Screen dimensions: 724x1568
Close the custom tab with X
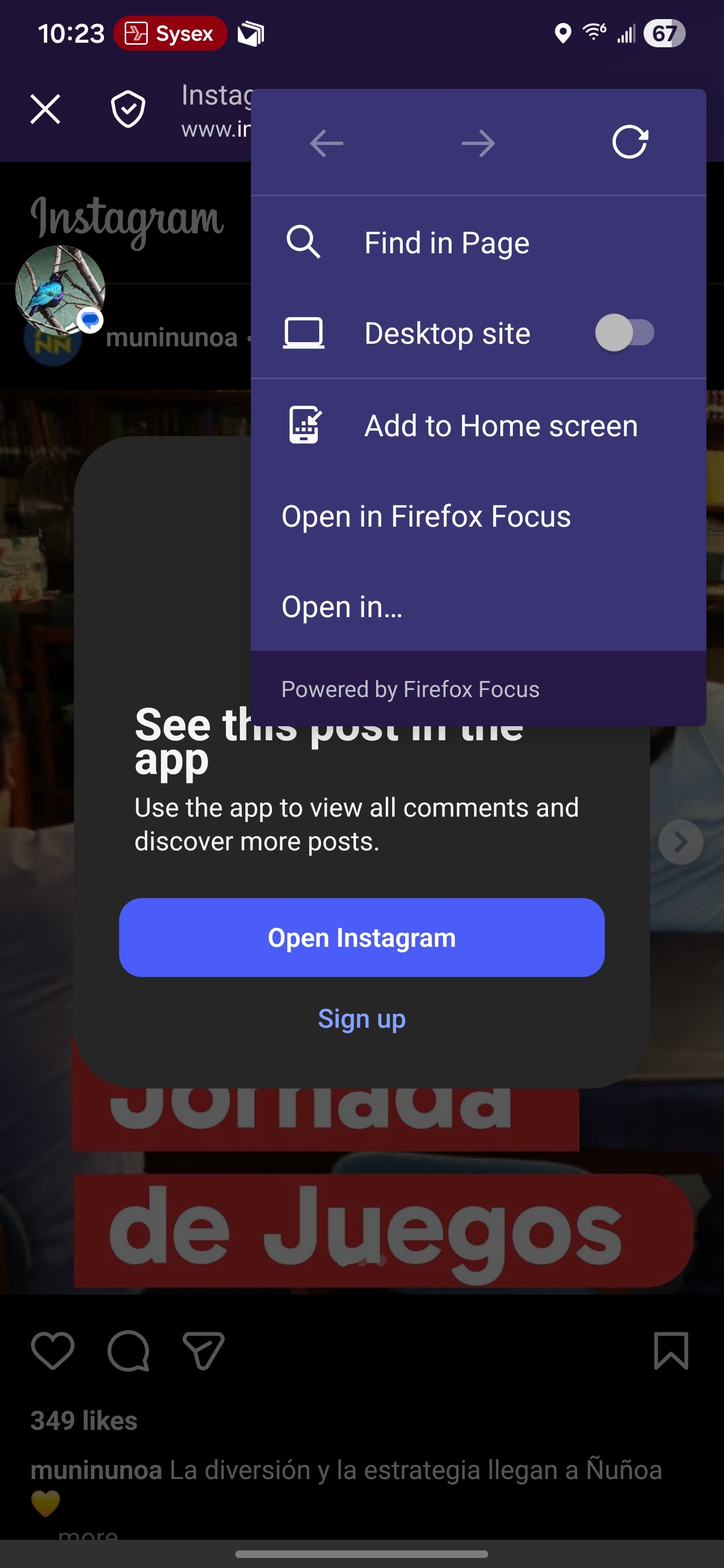[x=46, y=110]
